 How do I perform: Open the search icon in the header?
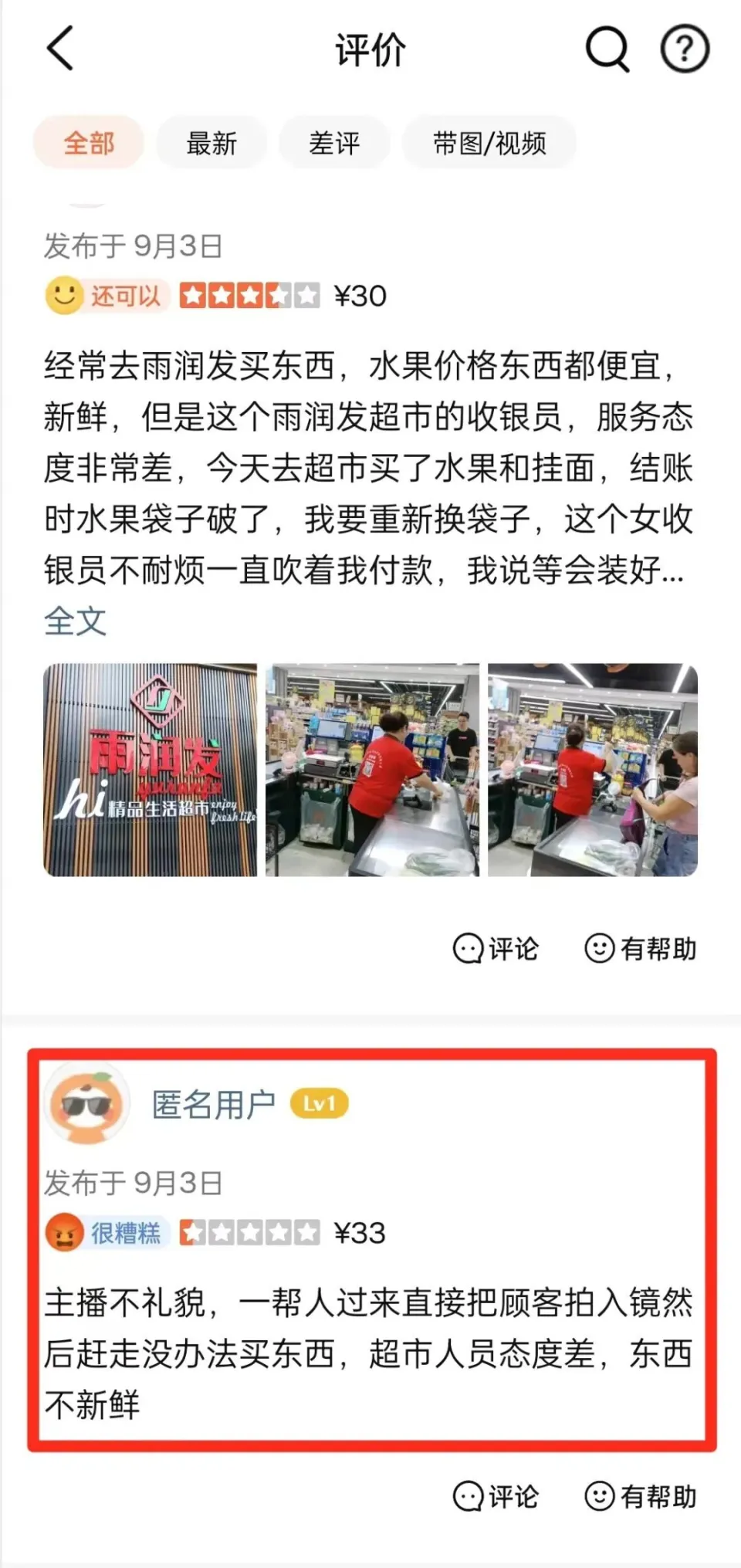coord(607,49)
